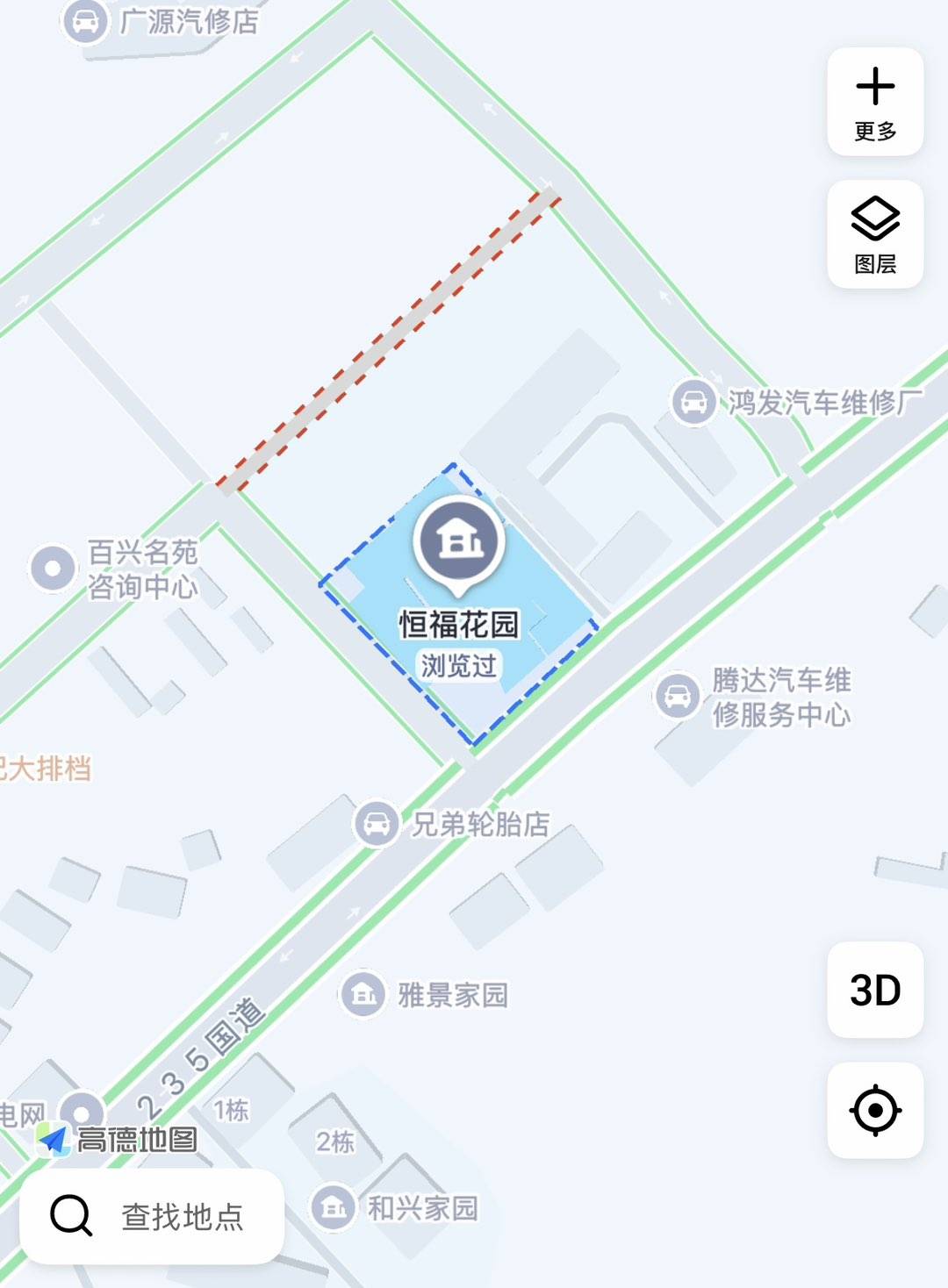Select the 恒福花园 map marker
The height and width of the screenshot is (1288, 948).
[x=459, y=541]
